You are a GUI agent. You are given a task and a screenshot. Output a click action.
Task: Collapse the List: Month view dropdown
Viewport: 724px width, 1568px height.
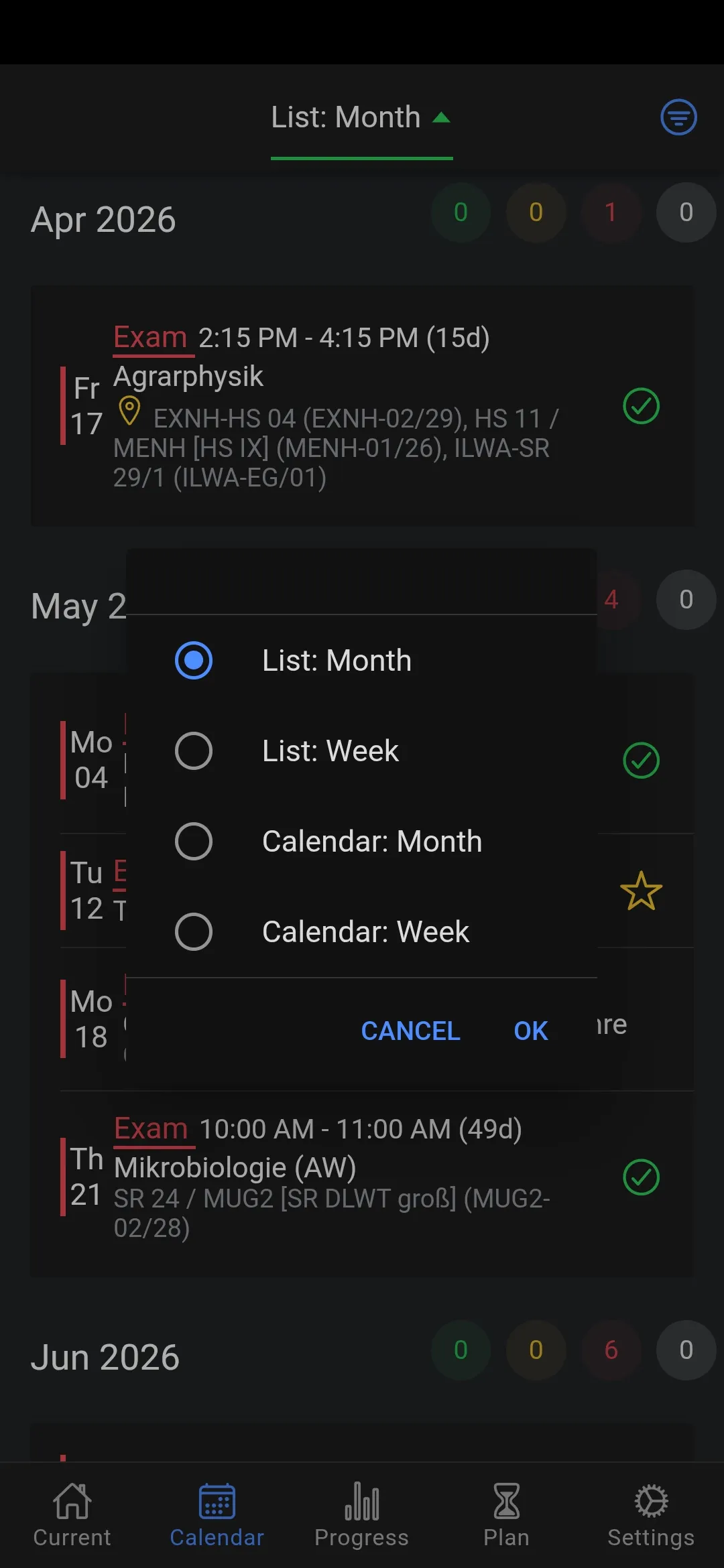coord(361,117)
